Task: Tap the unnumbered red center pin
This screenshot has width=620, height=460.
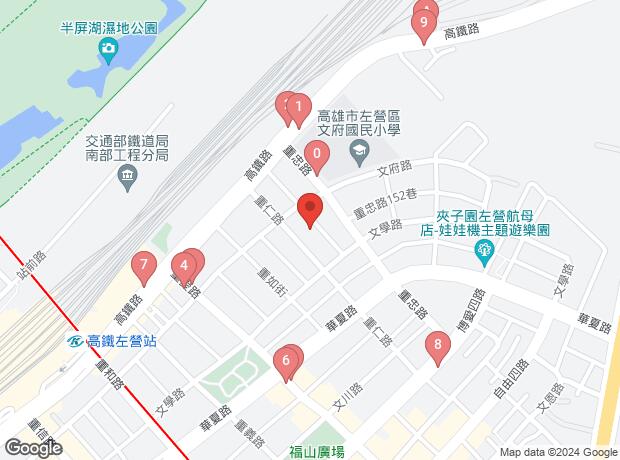Action: pos(310,210)
